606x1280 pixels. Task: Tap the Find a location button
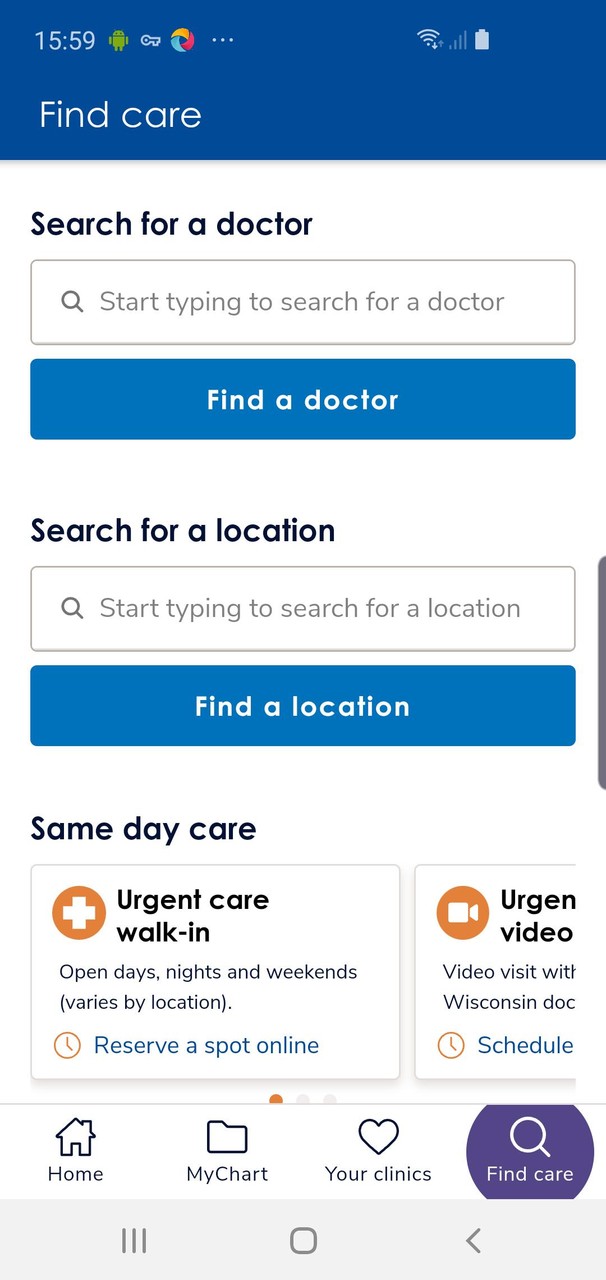pos(302,706)
